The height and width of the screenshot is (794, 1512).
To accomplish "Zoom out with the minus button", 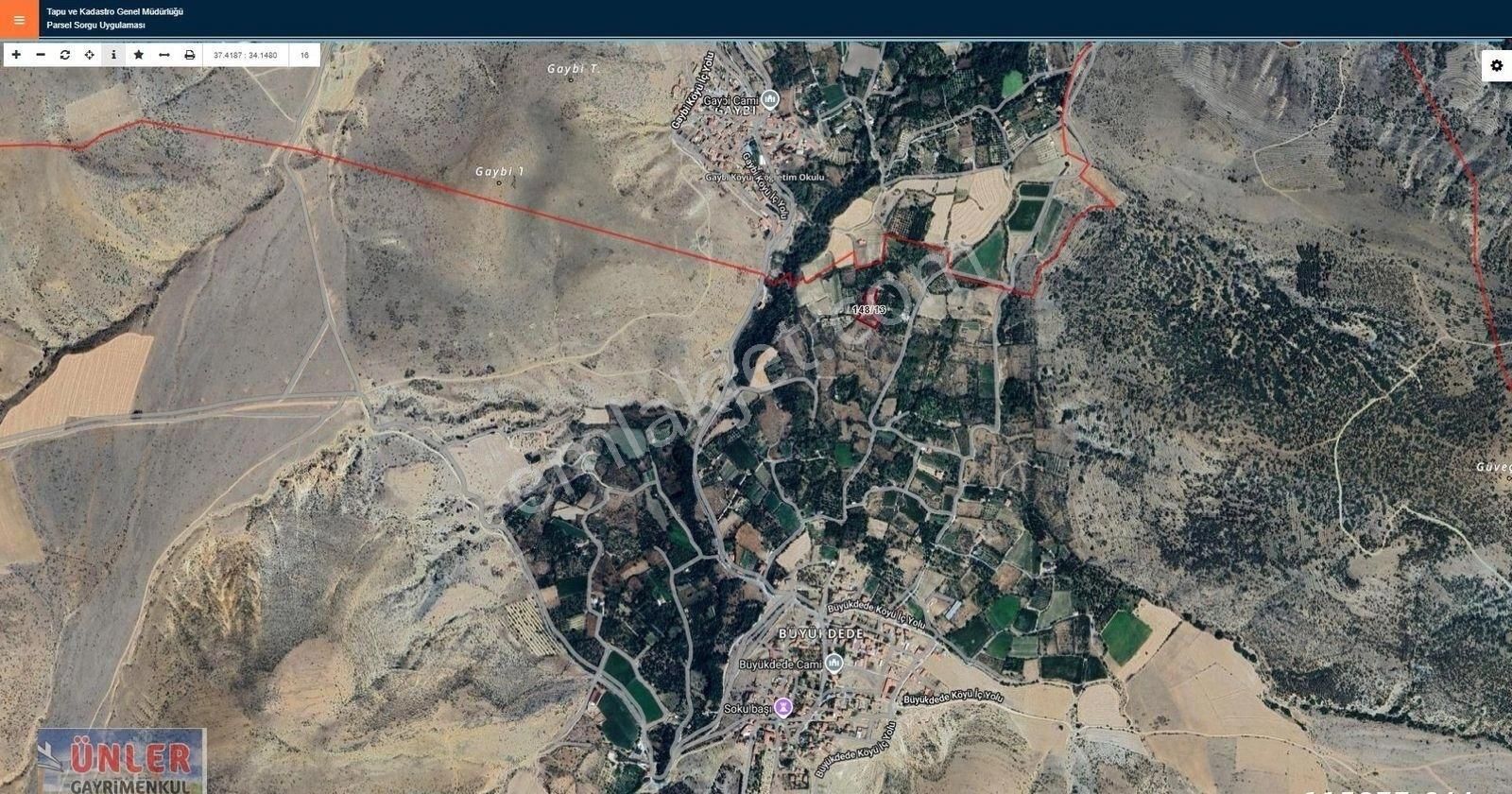I will [x=41, y=55].
